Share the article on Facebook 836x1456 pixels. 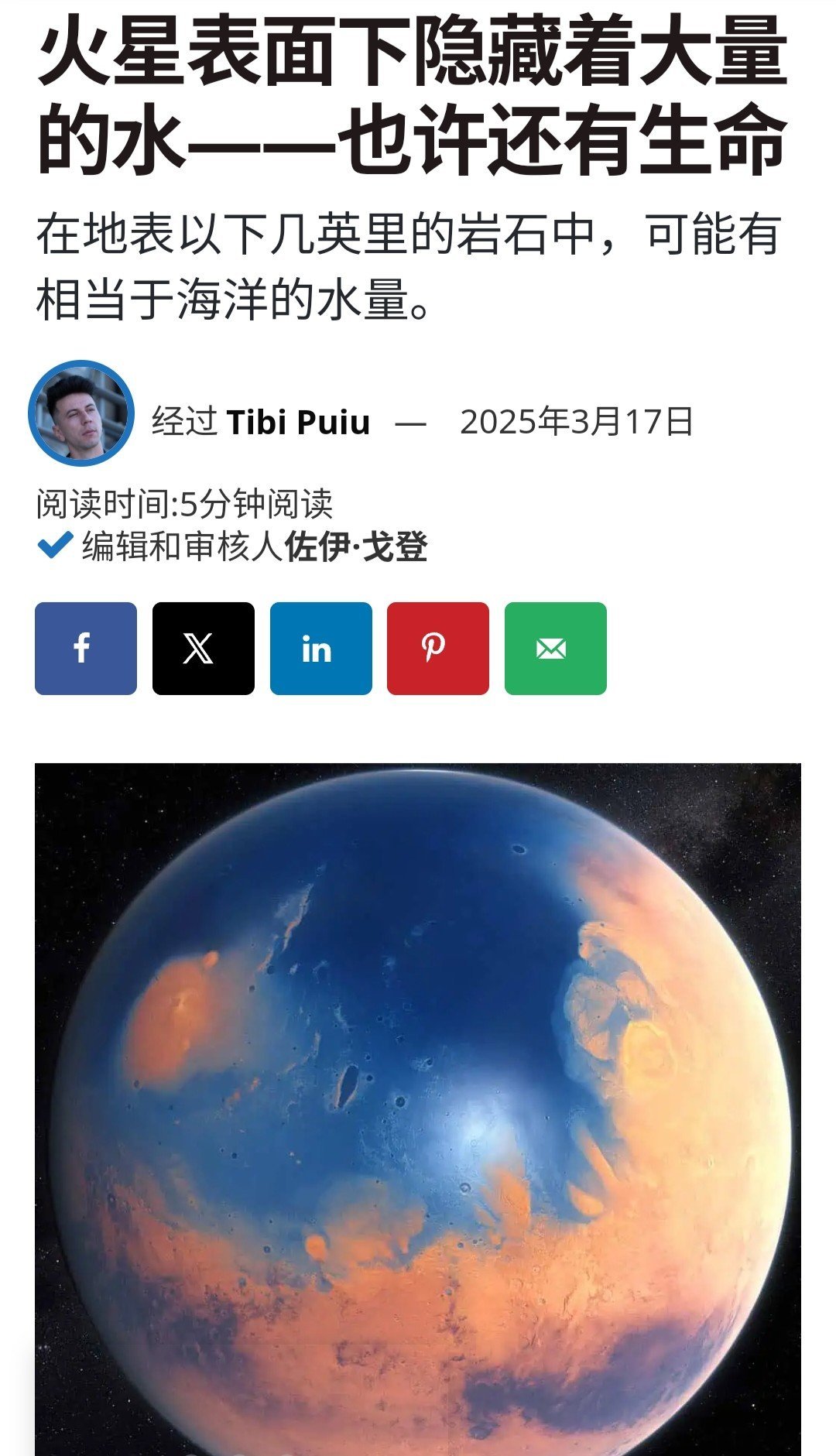(86, 648)
